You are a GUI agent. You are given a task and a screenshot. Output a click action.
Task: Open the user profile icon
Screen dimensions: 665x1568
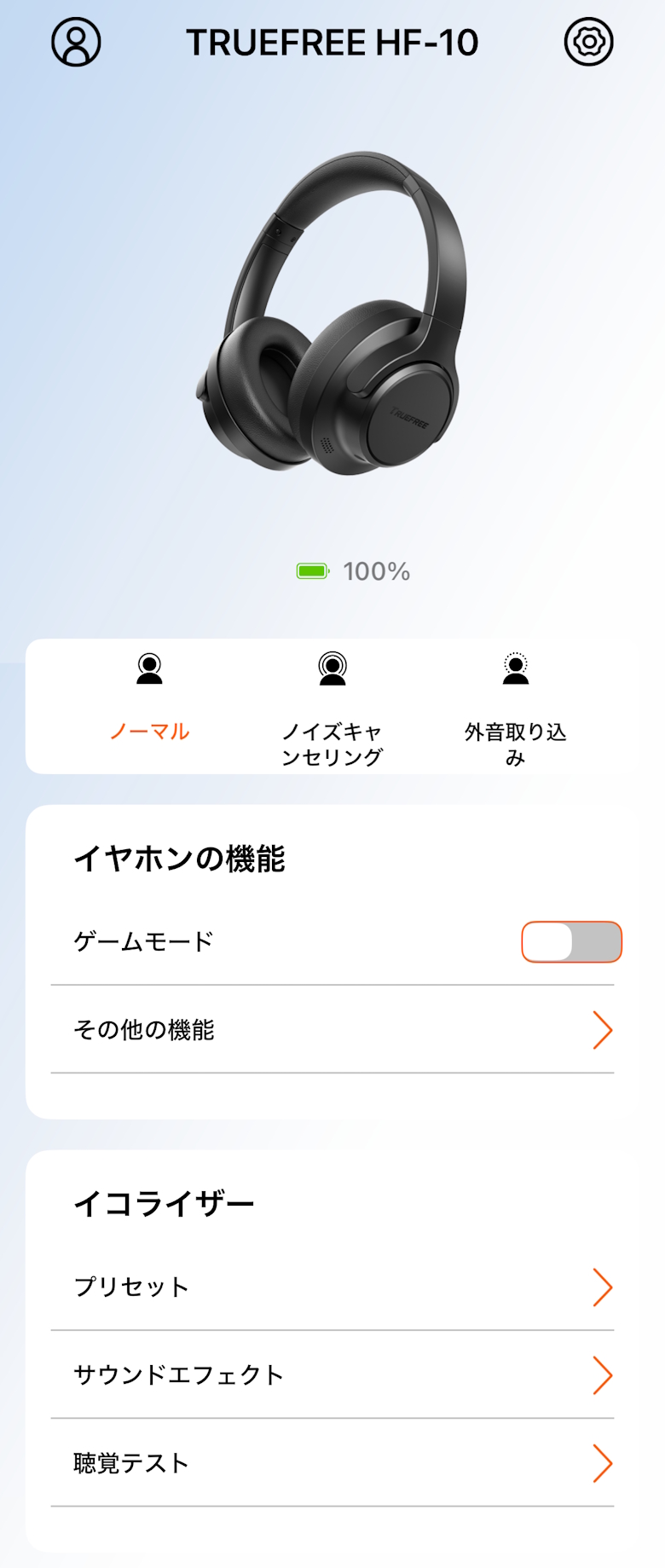tap(76, 42)
